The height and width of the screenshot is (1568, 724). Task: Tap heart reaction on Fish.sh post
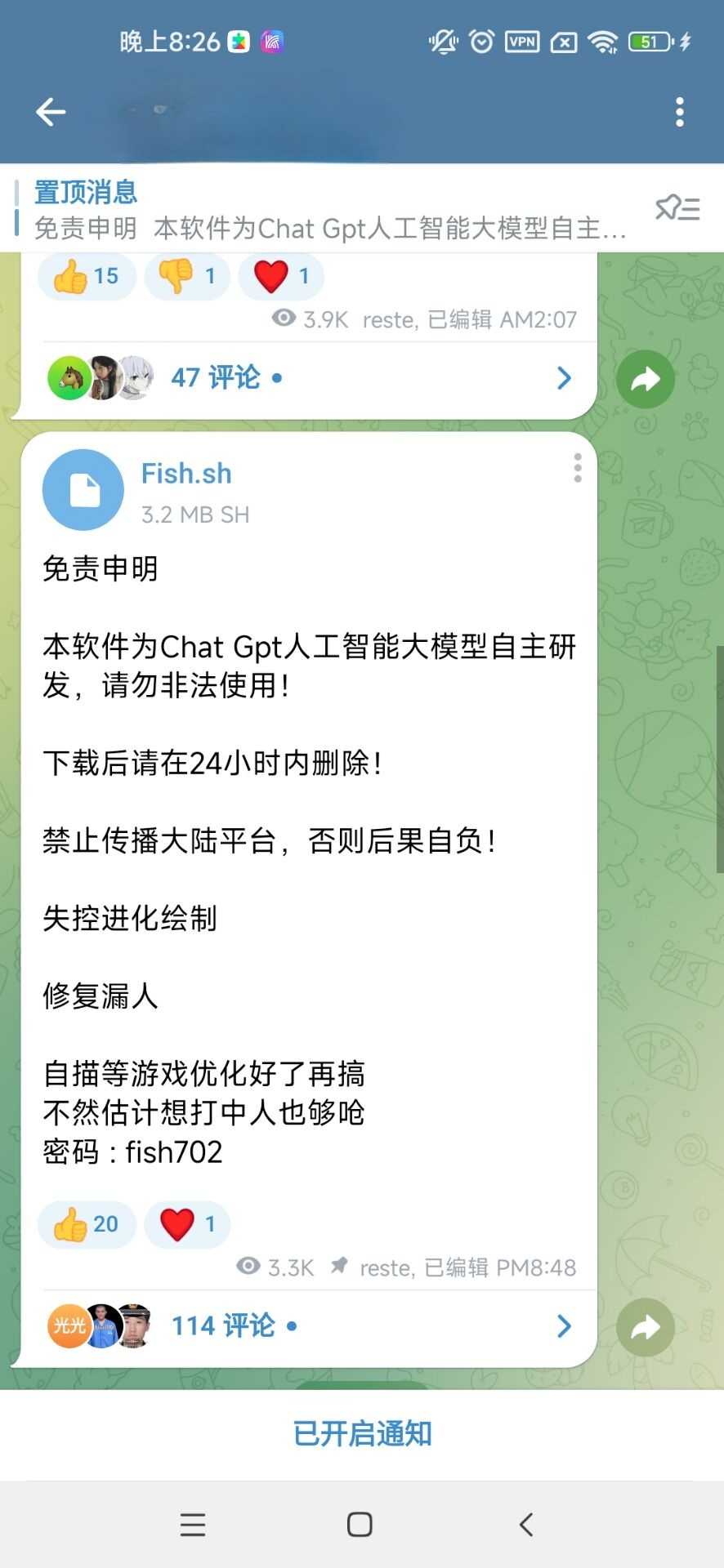pos(187,1224)
